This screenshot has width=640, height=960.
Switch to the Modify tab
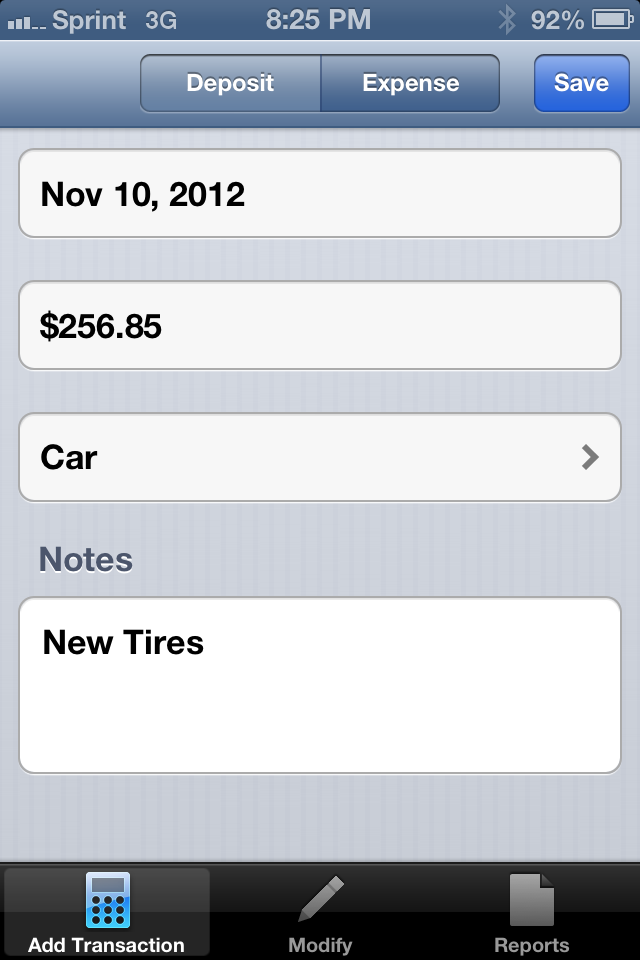click(x=320, y=912)
